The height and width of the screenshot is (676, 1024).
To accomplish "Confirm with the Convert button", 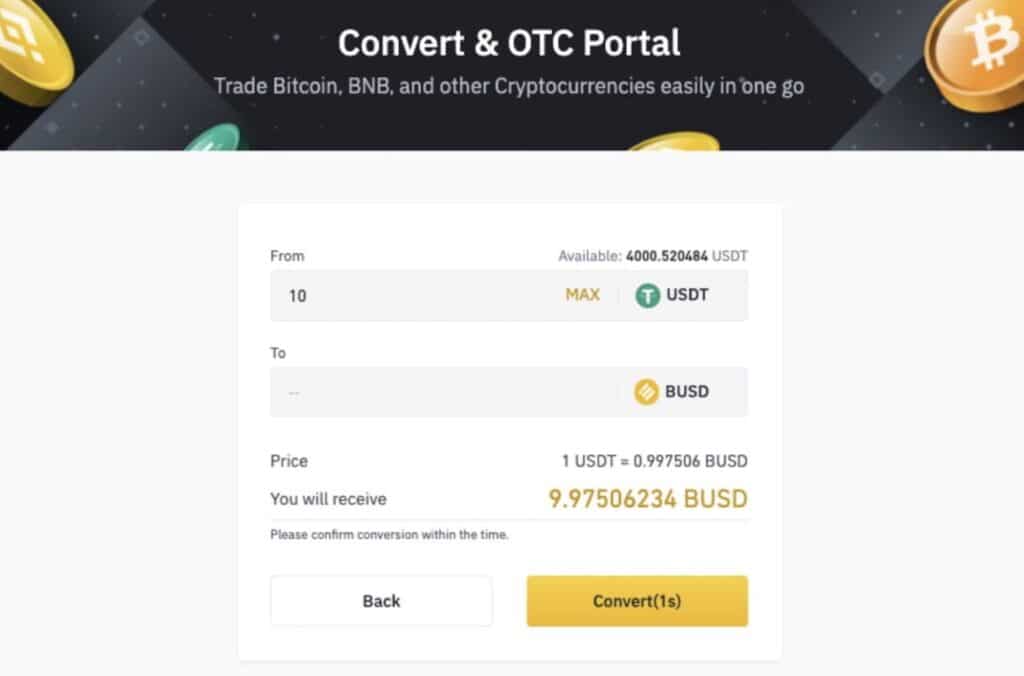I will 637,601.
